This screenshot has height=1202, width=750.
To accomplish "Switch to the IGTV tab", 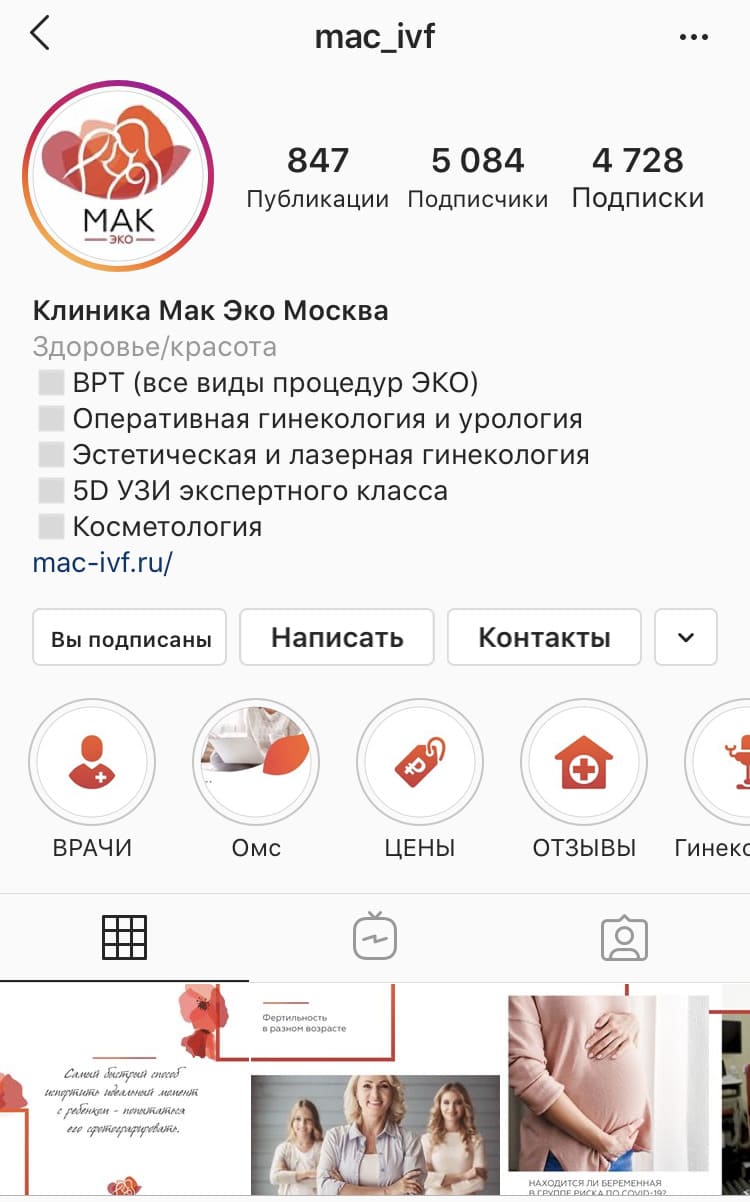I will click(375, 938).
